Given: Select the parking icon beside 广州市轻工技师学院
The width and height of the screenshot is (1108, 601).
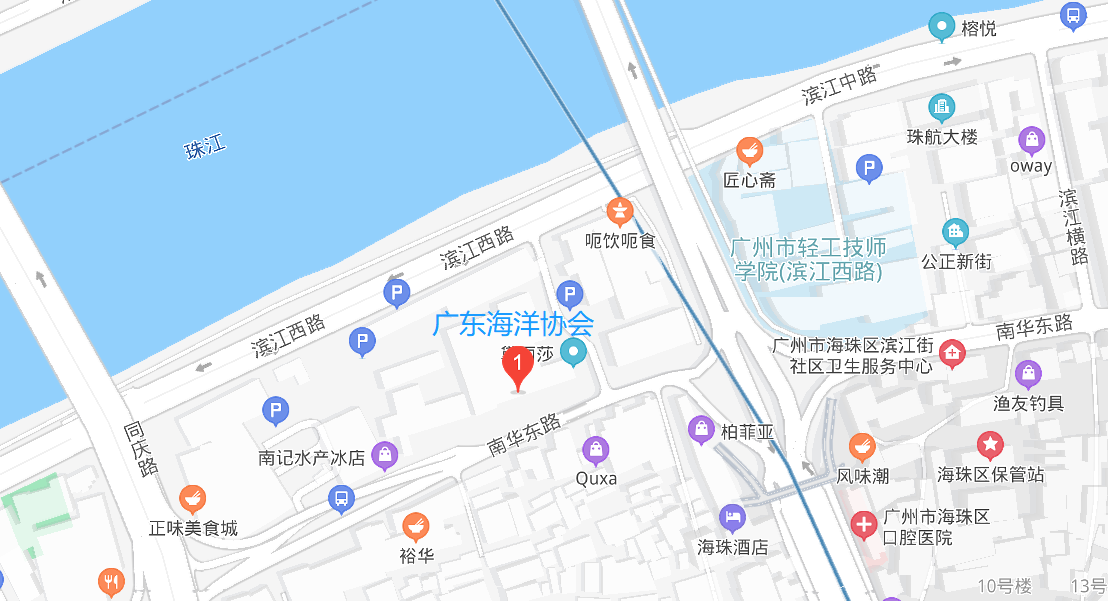Looking at the screenshot, I should 870,168.
